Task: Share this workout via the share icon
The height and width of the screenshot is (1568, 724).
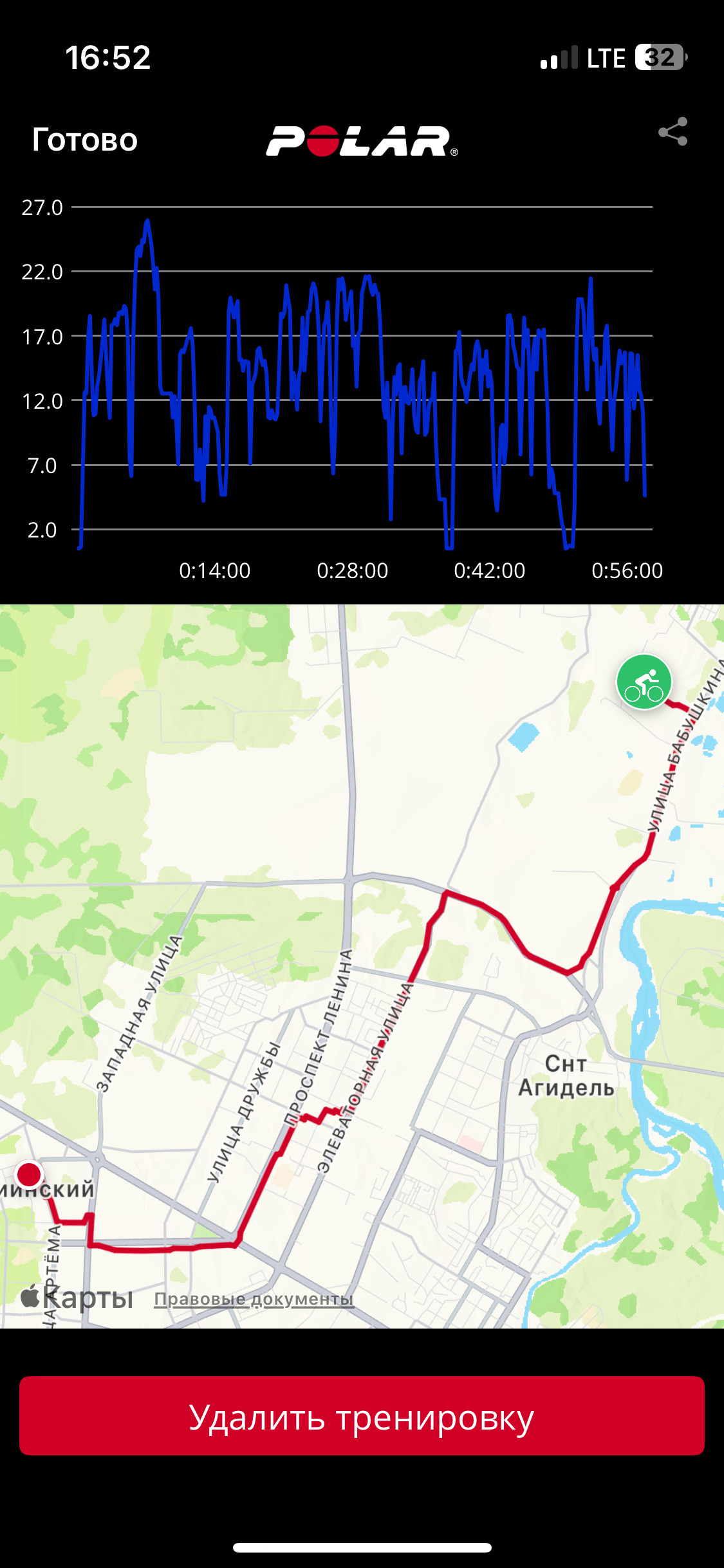Action: tap(673, 132)
